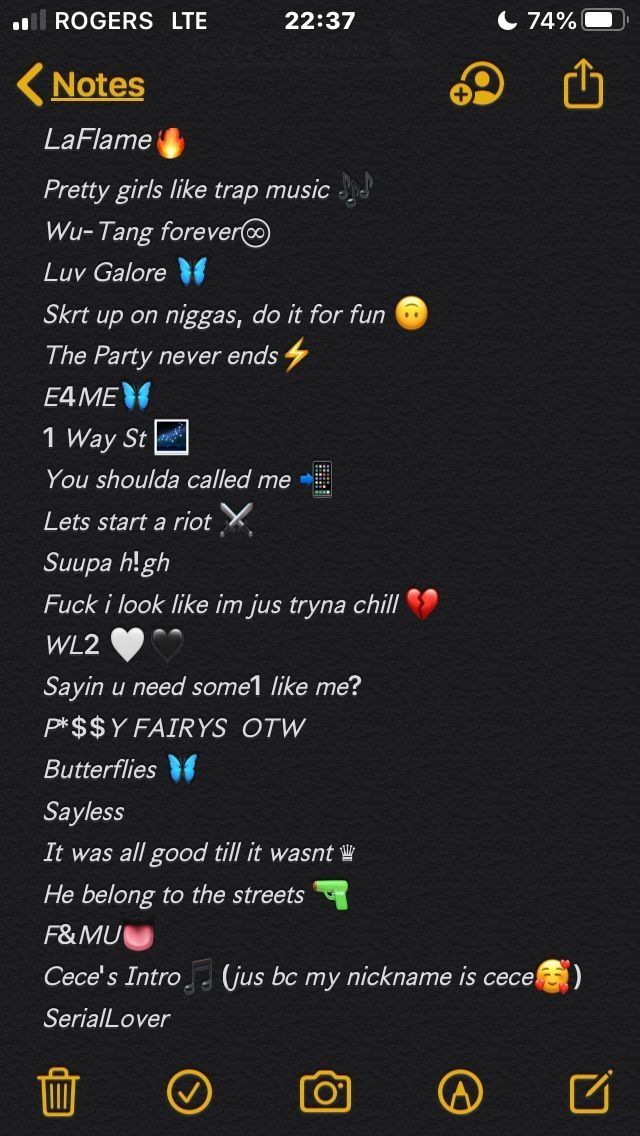Image resolution: width=640 pixels, height=1136 pixels.
Task: Open the camera attachment option
Action: 325,1092
